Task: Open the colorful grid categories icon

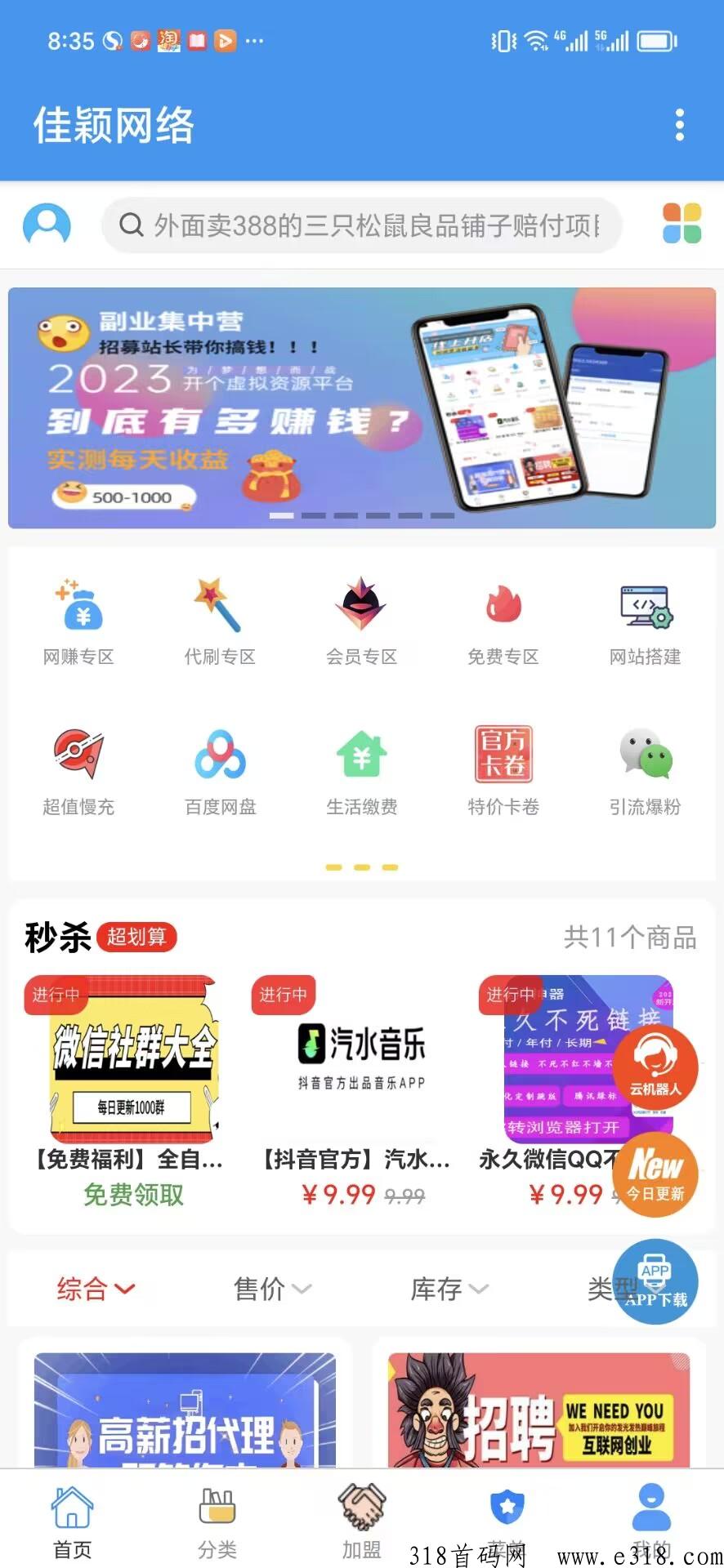Action: pos(682,224)
